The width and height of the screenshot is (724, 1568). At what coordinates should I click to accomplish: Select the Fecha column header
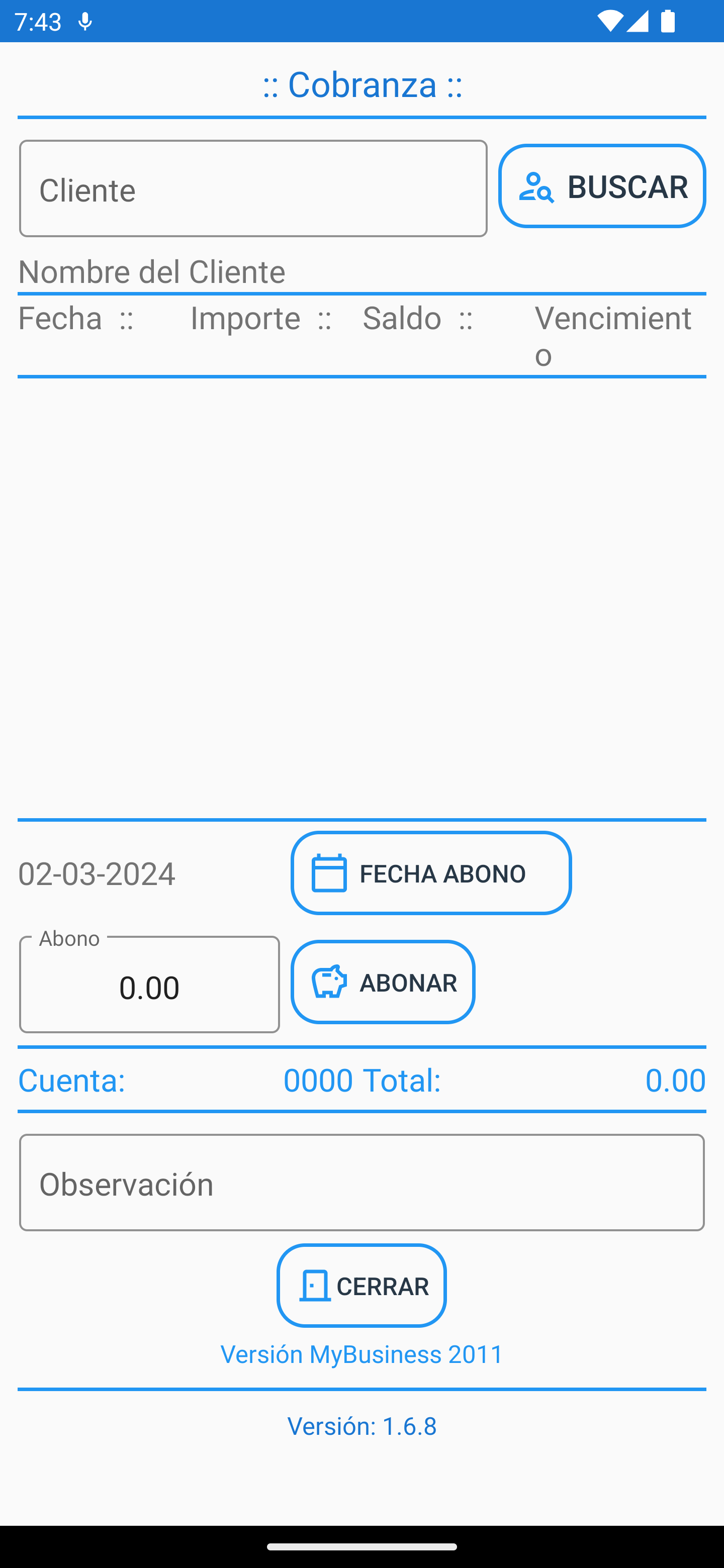(60, 318)
